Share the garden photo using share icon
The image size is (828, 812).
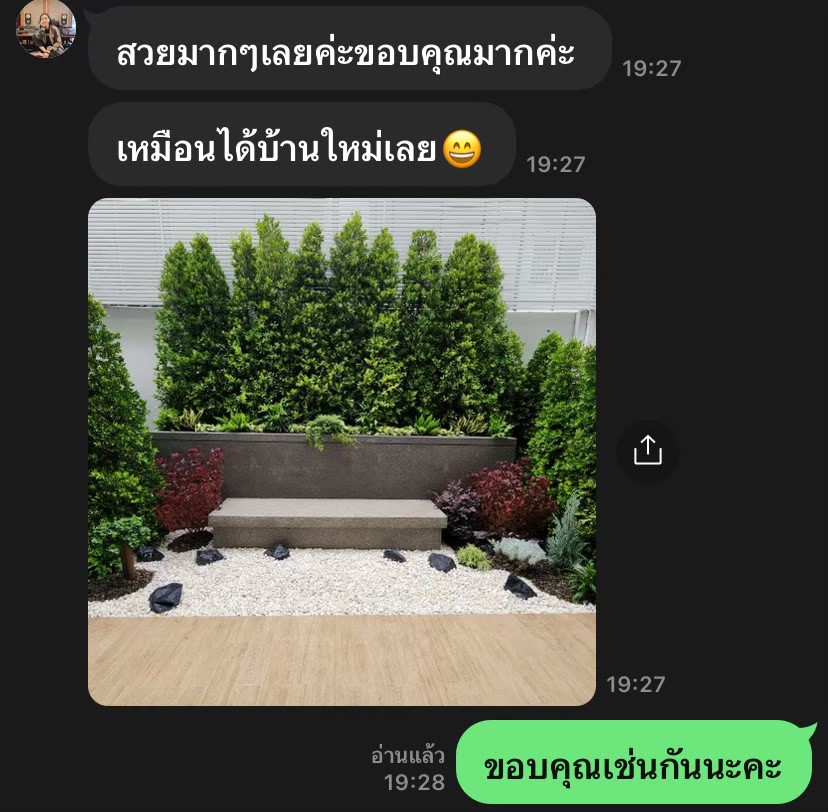[x=648, y=451]
